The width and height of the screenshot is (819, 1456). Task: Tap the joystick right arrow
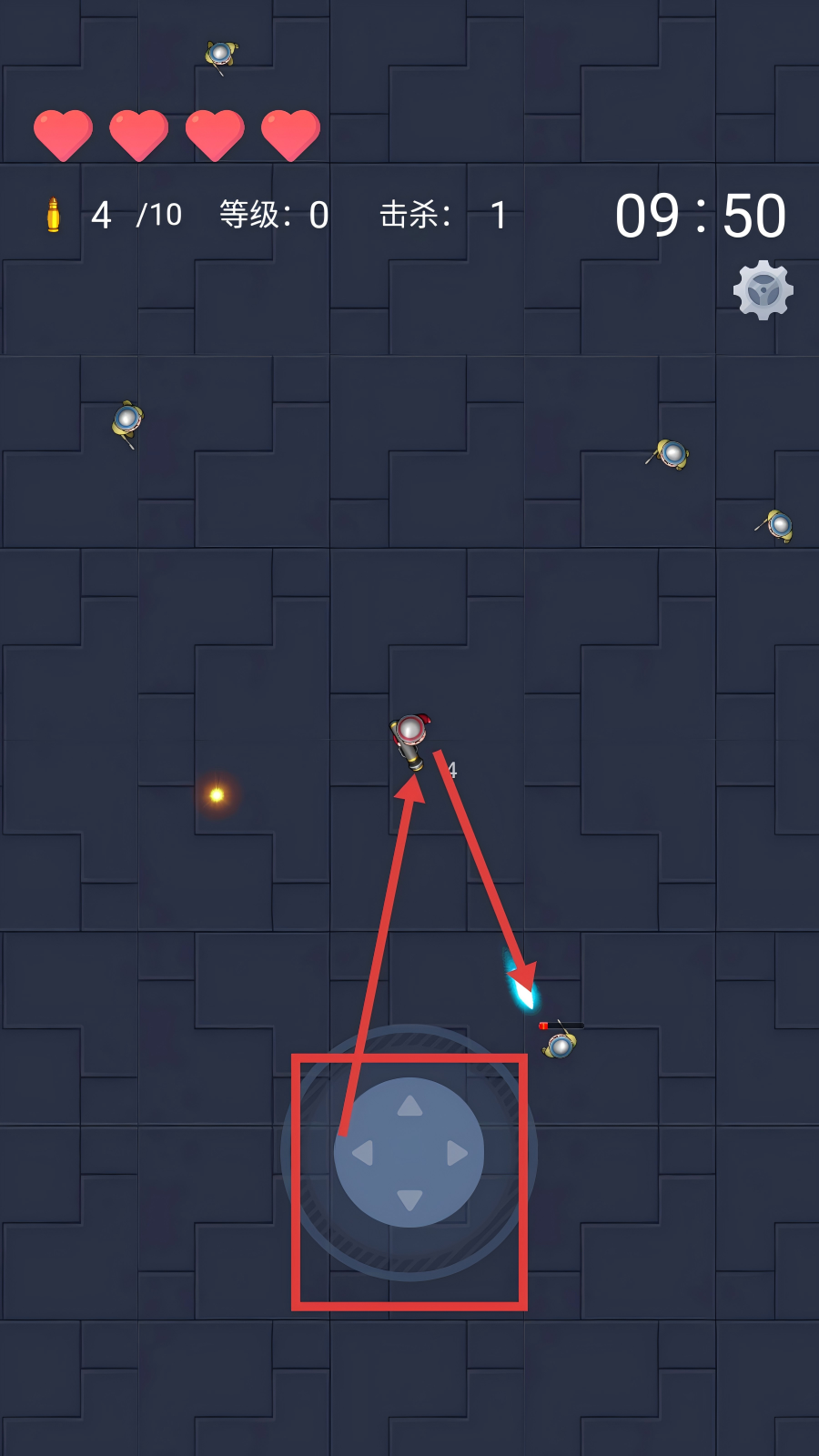[x=457, y=1153]
